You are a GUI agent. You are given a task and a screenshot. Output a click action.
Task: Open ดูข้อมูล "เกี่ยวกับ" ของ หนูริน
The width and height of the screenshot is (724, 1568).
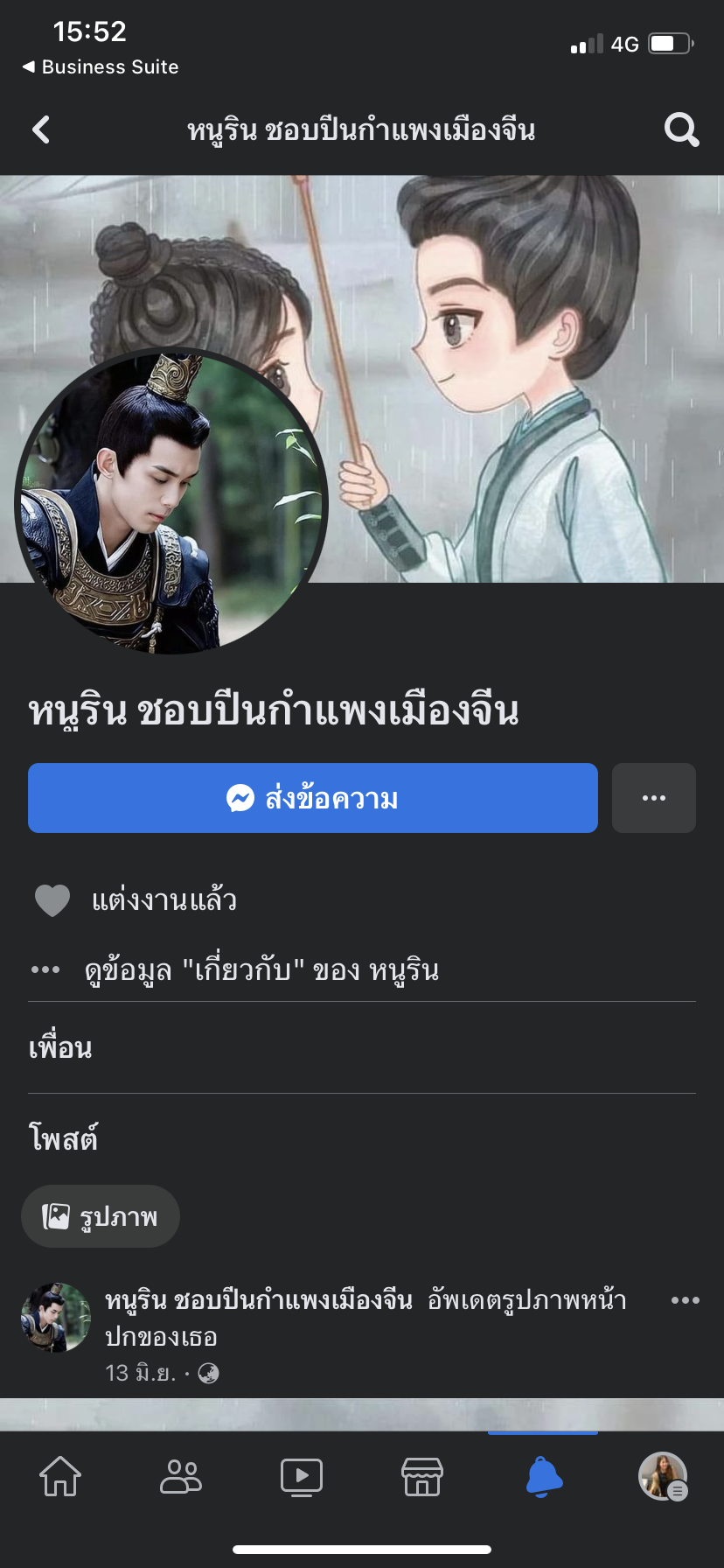[261, 970]
